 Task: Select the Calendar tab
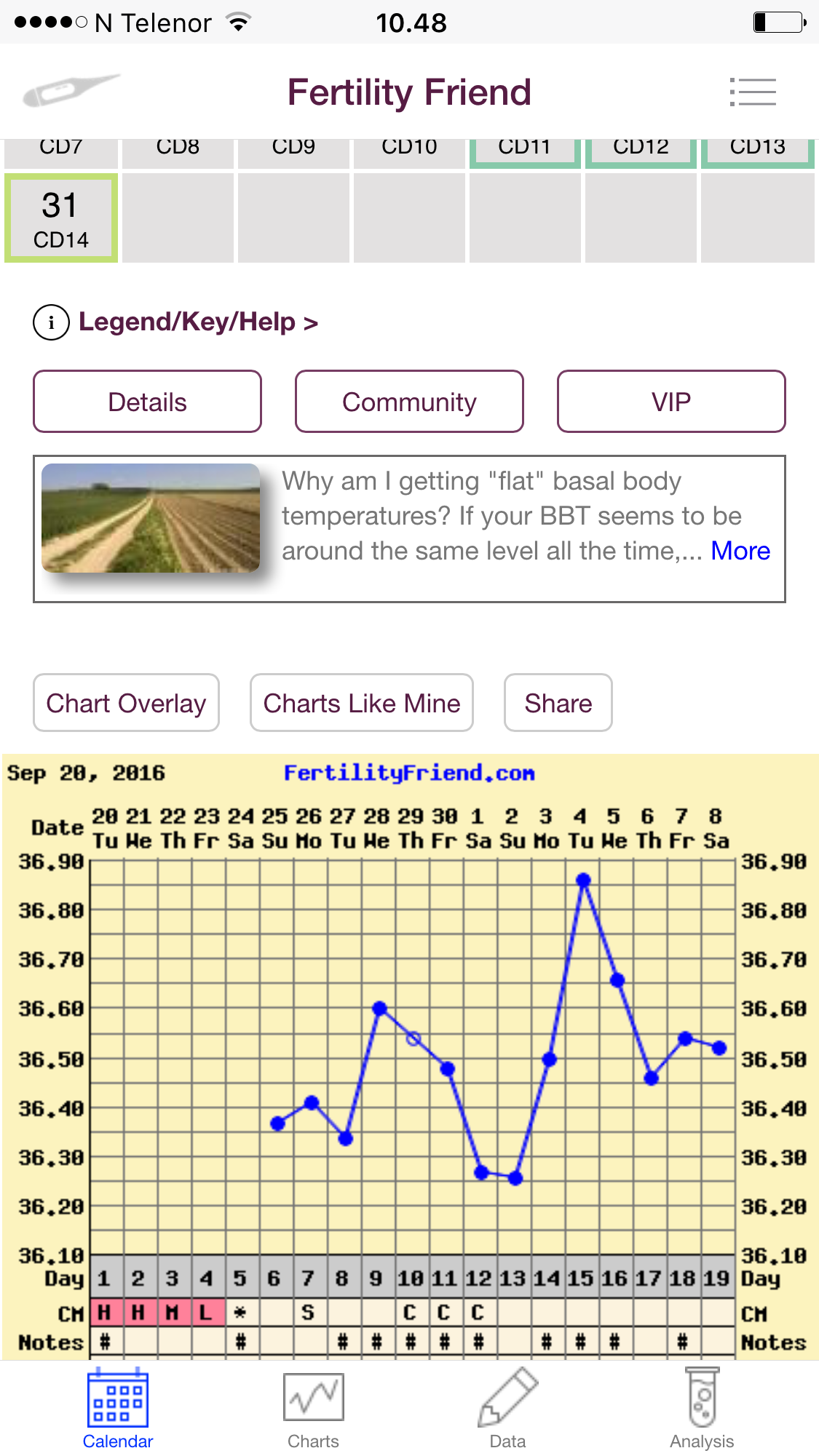tap(118, 1409)
